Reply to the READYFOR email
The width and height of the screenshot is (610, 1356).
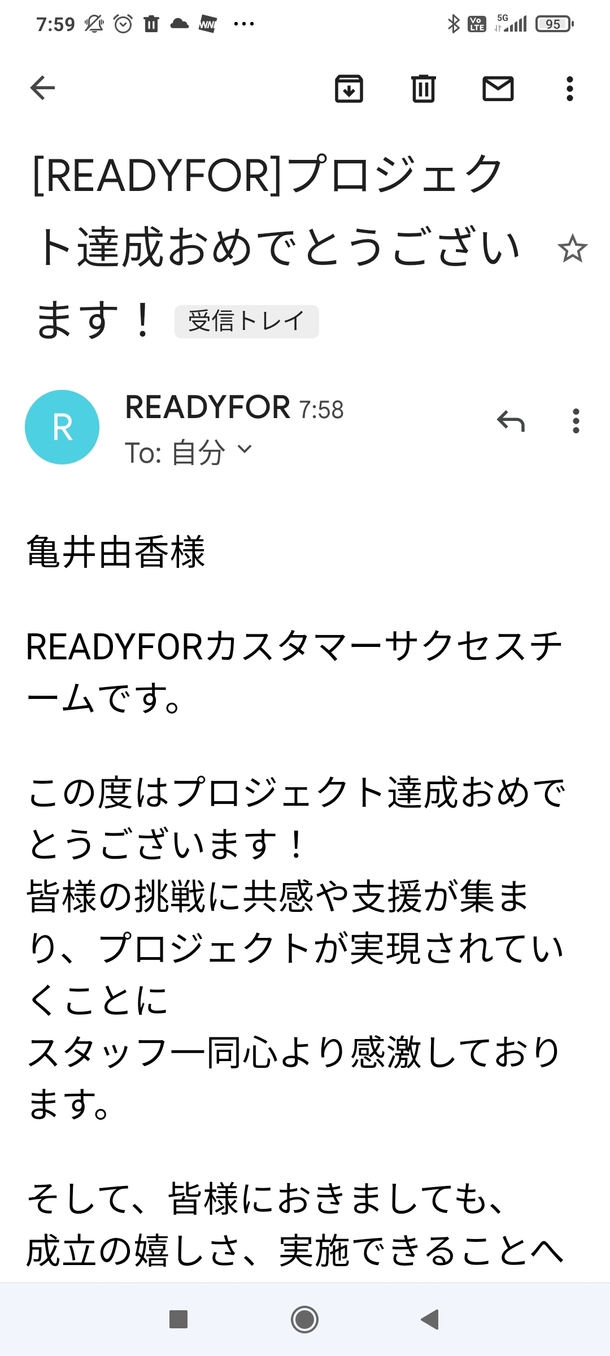coord(511,422)
